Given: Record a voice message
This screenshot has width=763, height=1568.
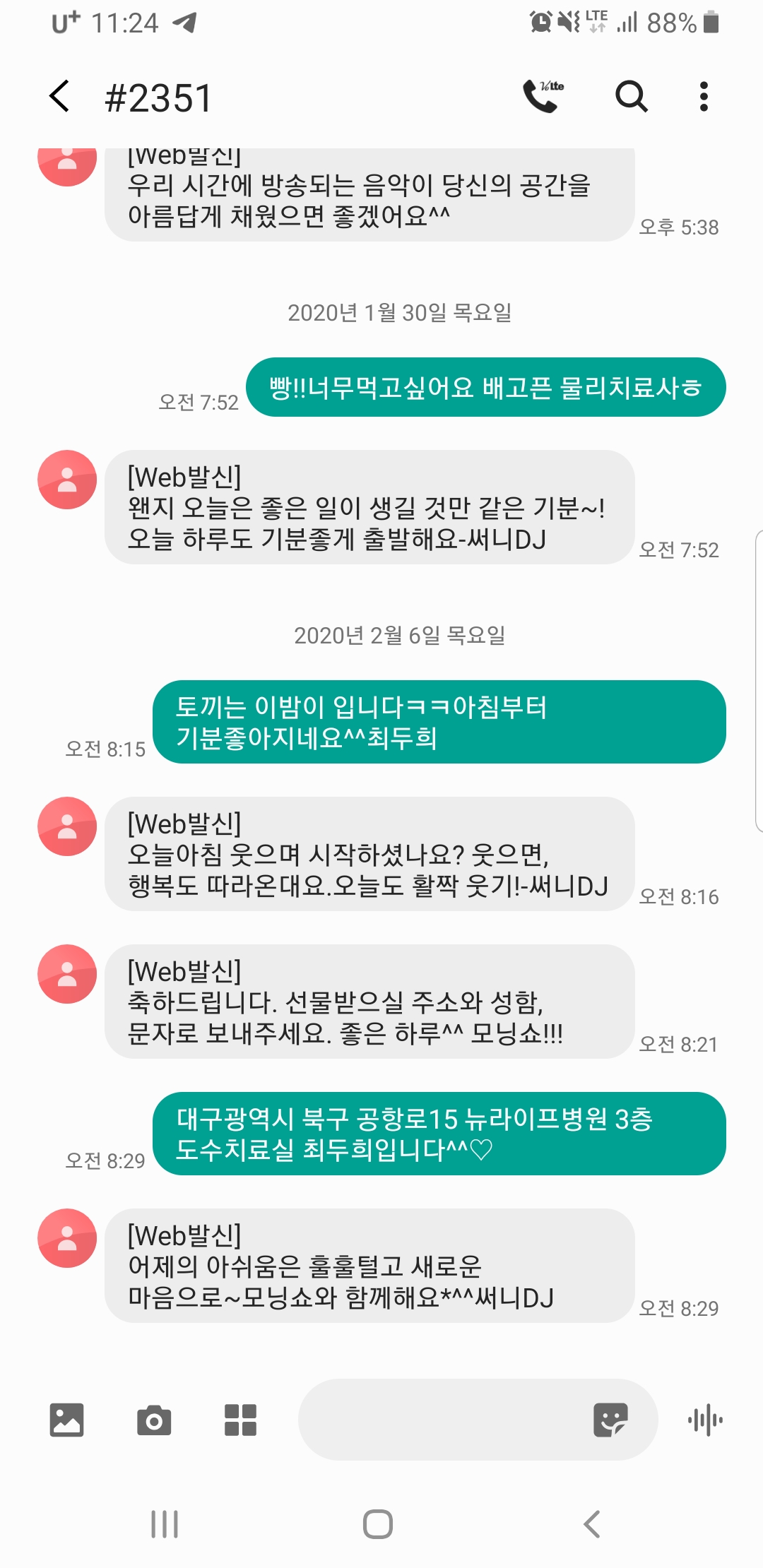Looking at the screenshot, I should coord(705,1420).
